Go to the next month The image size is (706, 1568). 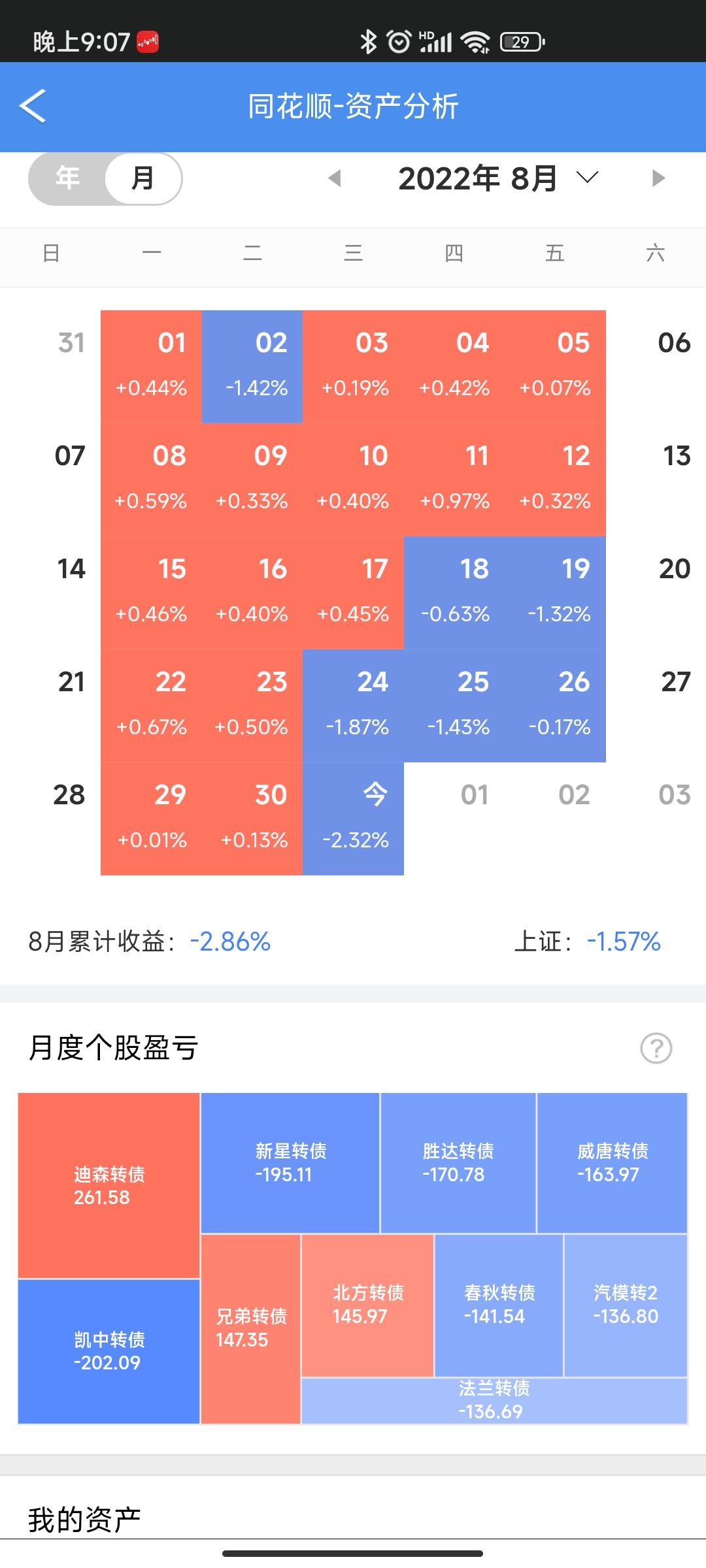click(x=658, y=178)
